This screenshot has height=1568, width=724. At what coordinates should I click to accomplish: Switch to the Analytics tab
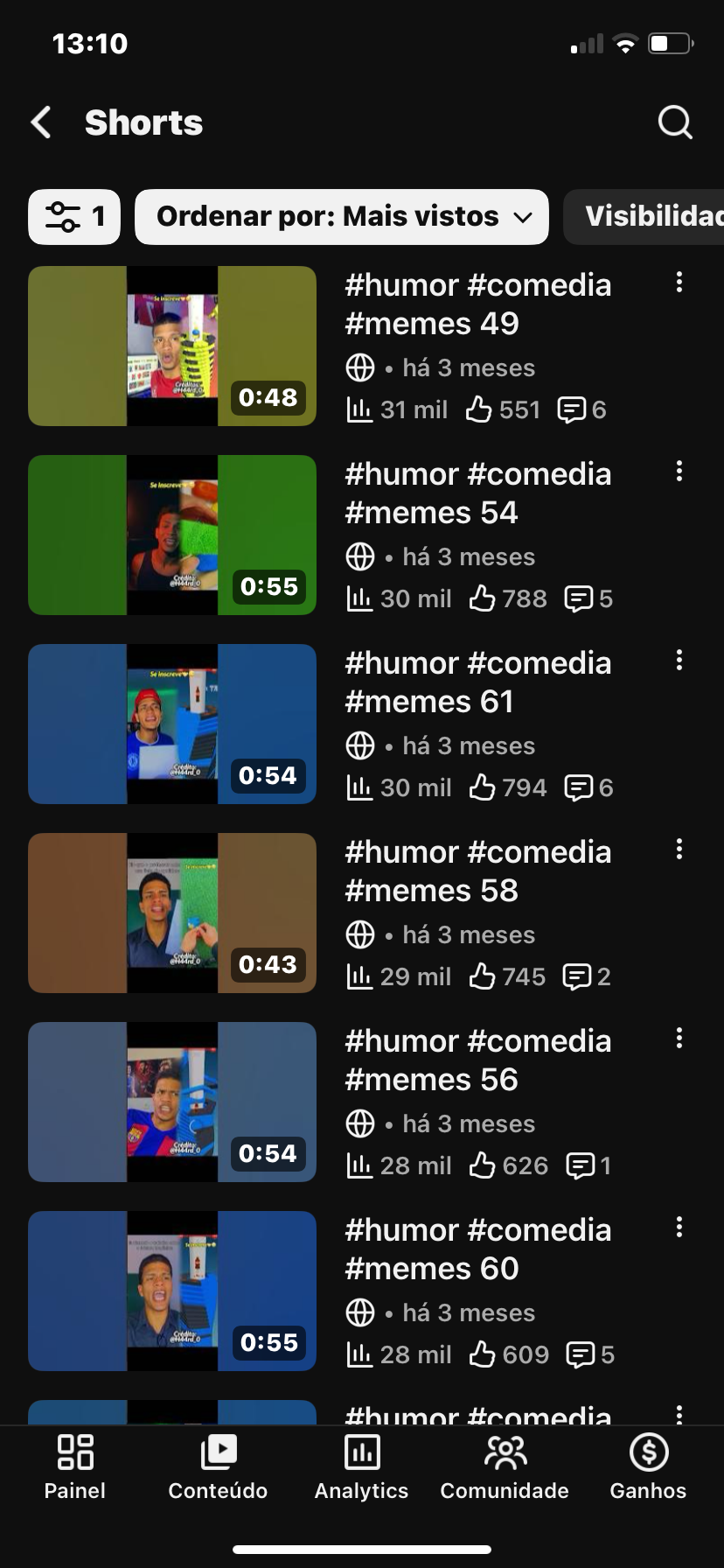click(x=361, y=1466)
